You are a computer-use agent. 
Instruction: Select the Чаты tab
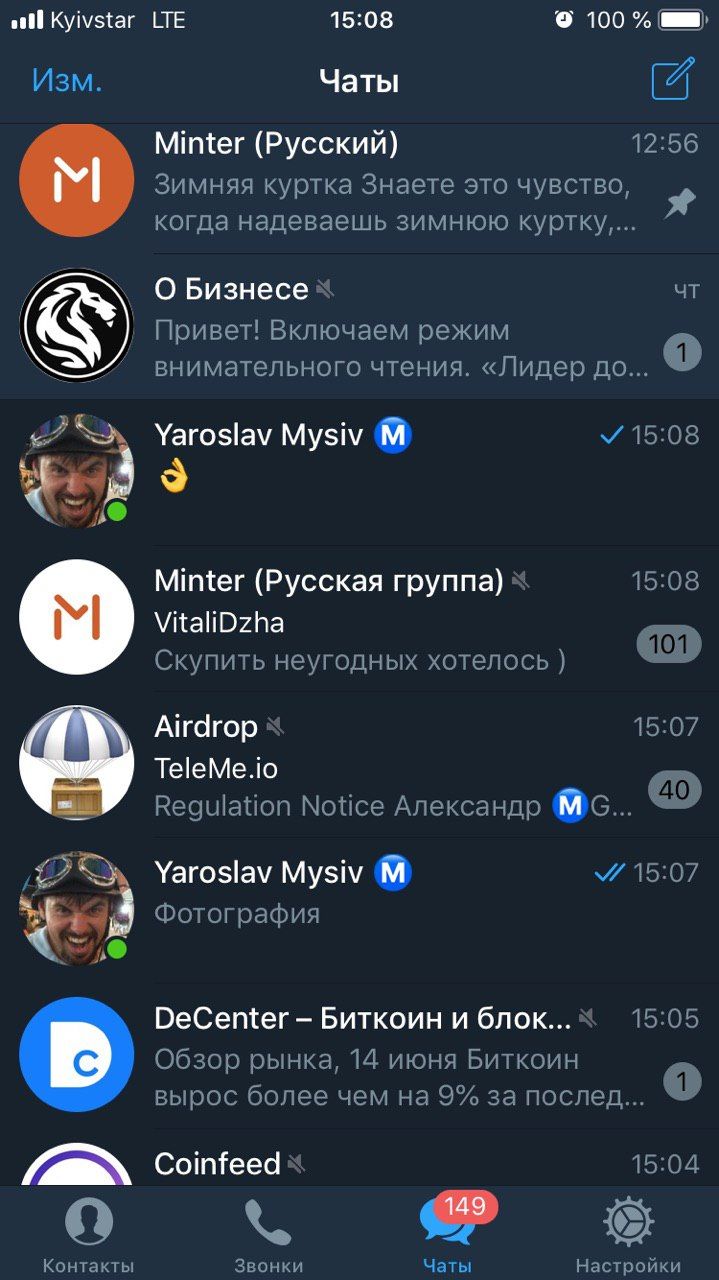(x=447, y=1235)
